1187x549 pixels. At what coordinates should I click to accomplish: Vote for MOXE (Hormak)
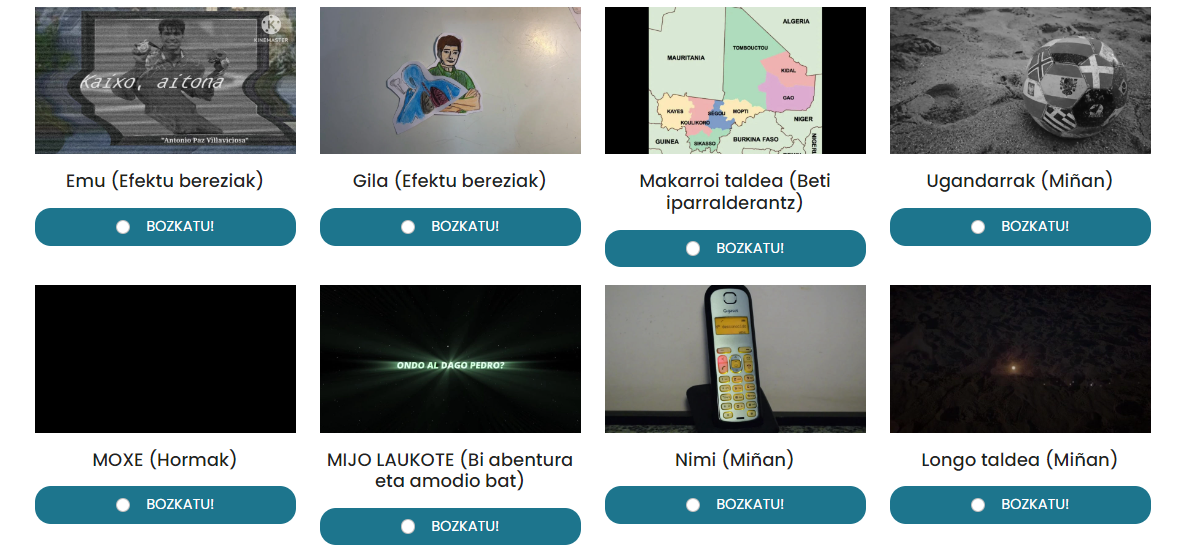coord(165,505)
